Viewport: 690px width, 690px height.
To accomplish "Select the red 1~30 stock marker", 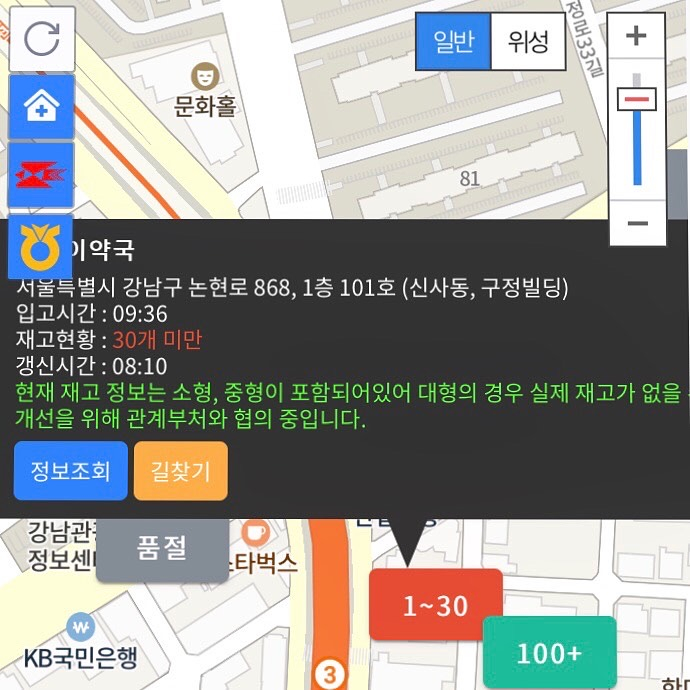I will [435, 605].
